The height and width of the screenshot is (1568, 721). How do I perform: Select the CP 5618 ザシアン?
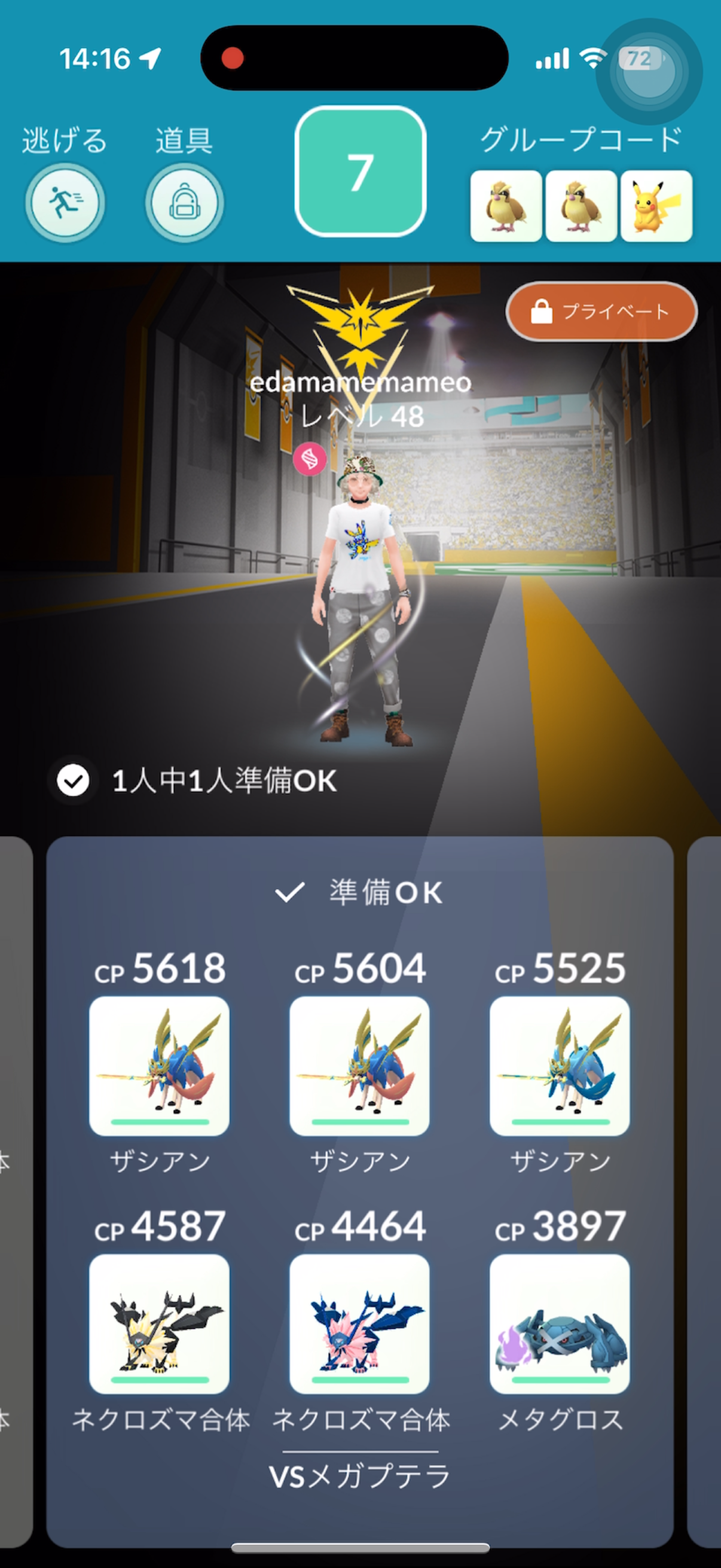click(x=160, y=1066)
